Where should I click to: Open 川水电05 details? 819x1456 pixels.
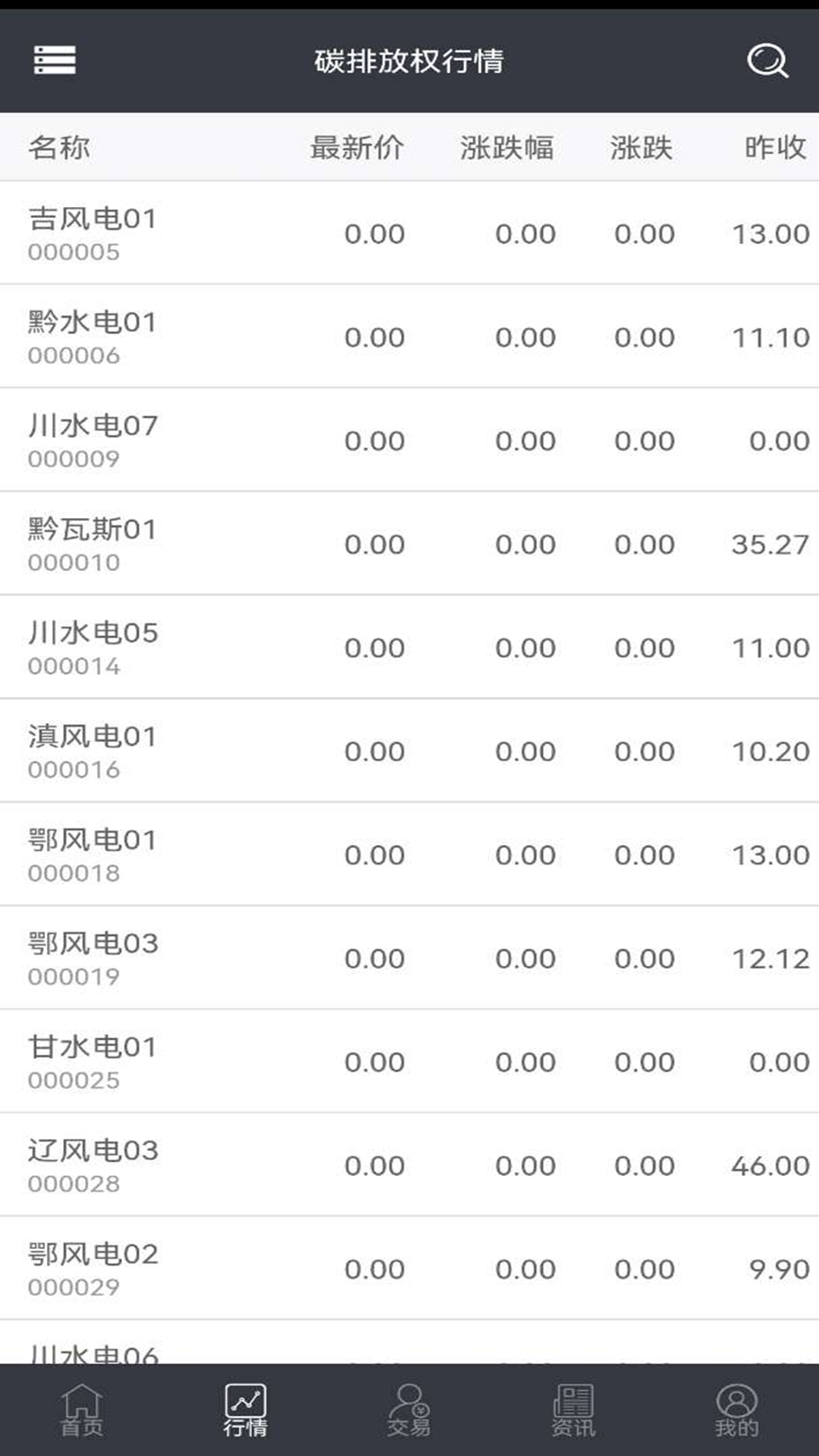tap(409, 647)
